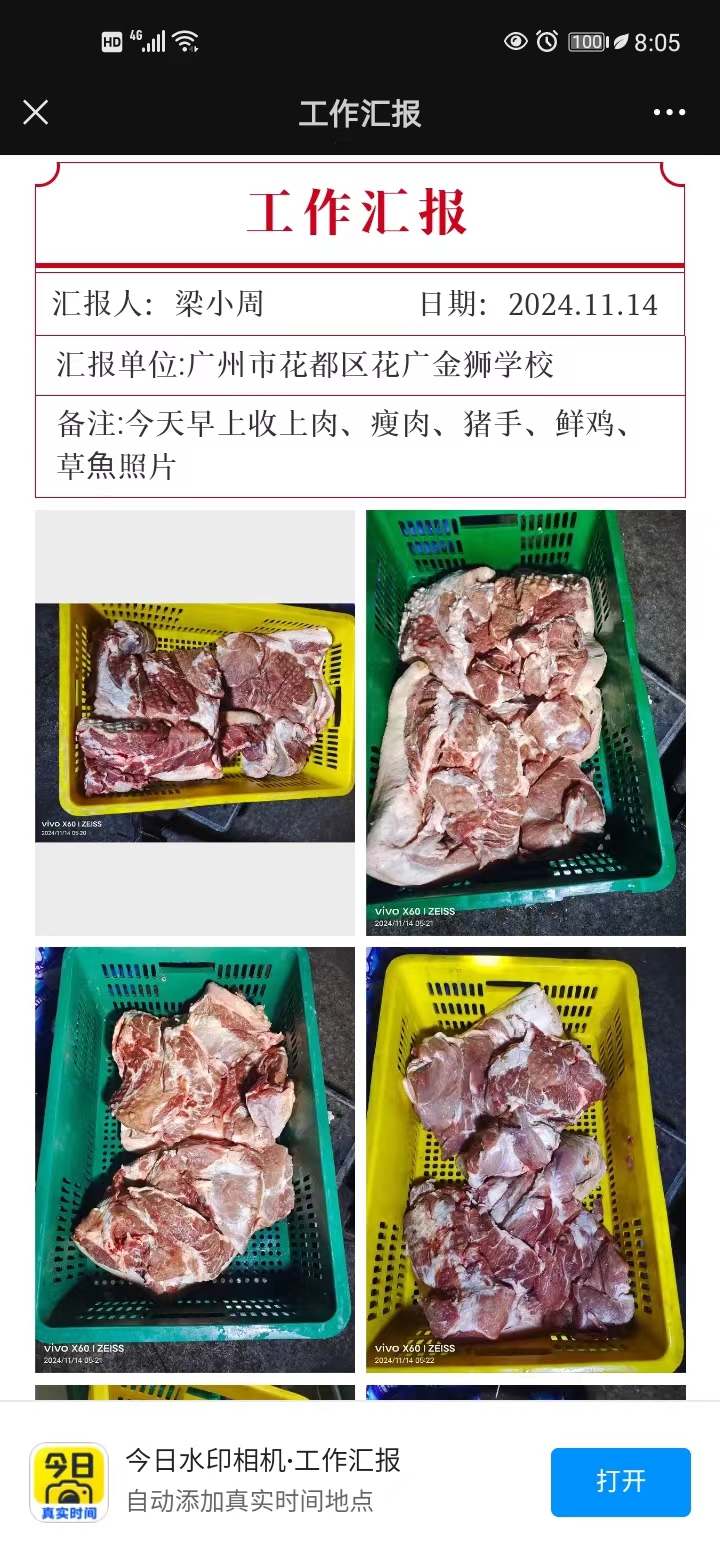Open the photo timestamped 05-22 in the yellow crate
The width and height of the screenshot is (720, 1560).
pos(525,1160)
